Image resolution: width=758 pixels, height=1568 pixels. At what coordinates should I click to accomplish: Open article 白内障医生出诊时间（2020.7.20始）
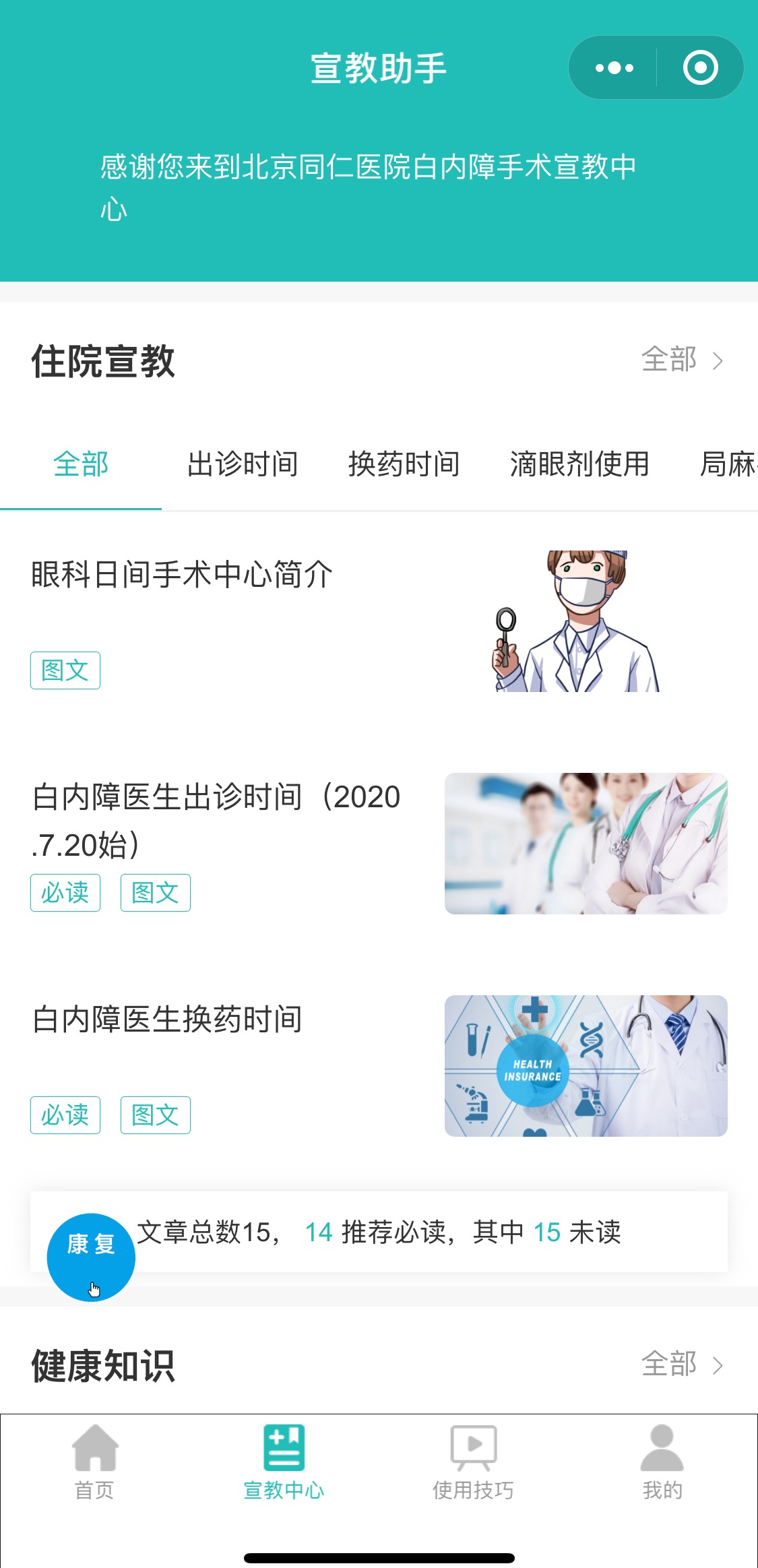(216, 820)
